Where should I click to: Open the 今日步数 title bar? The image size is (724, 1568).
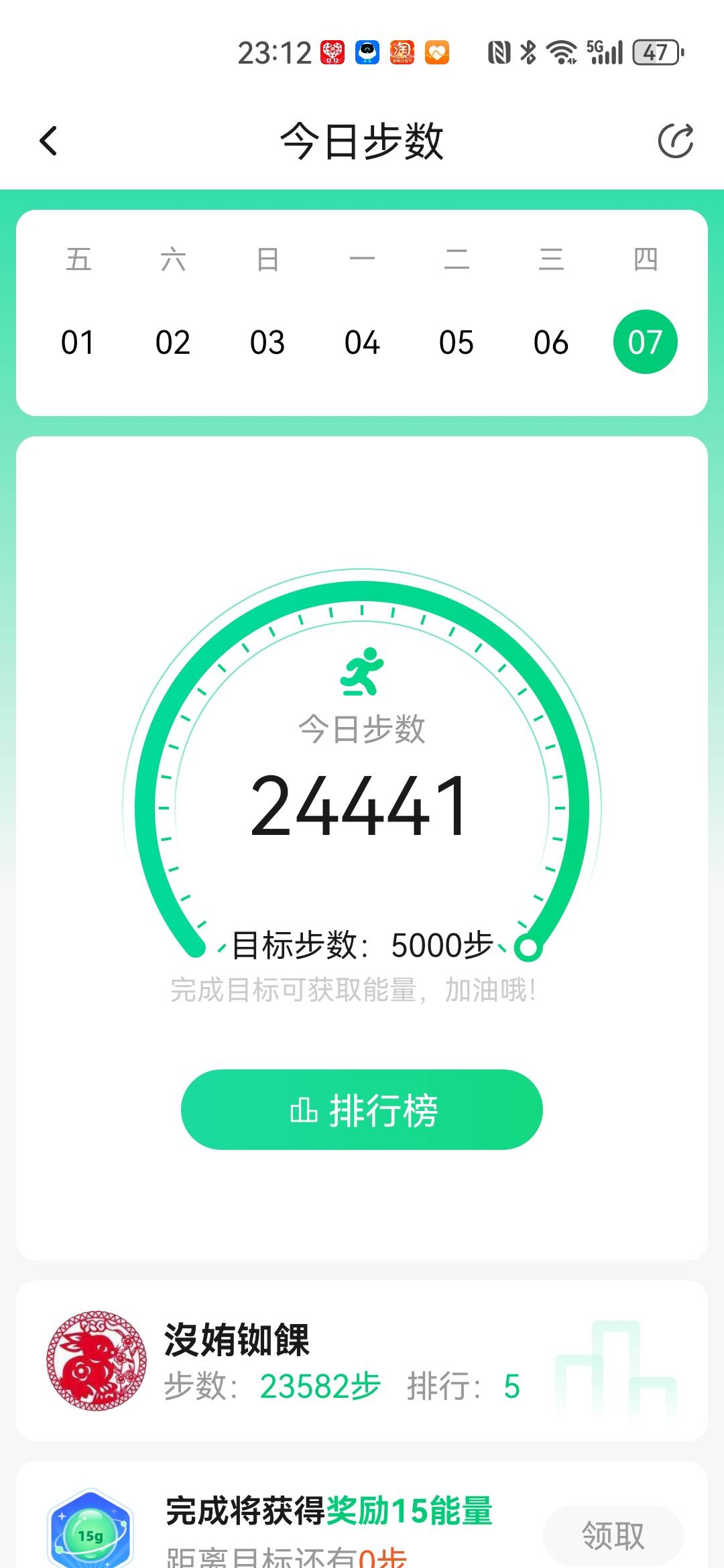click(x=362, y=141)
